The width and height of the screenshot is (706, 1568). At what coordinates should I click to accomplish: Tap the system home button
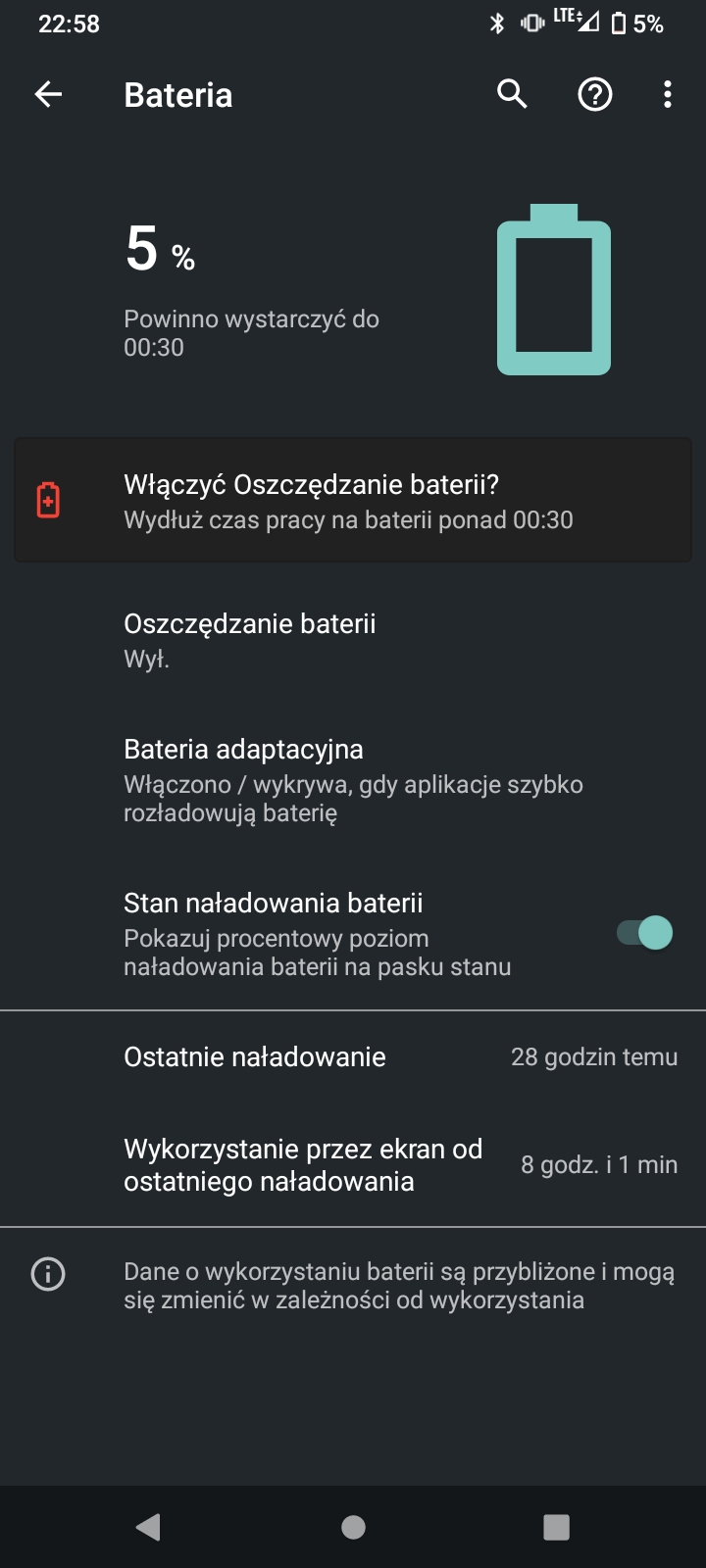click(353, 1527)
